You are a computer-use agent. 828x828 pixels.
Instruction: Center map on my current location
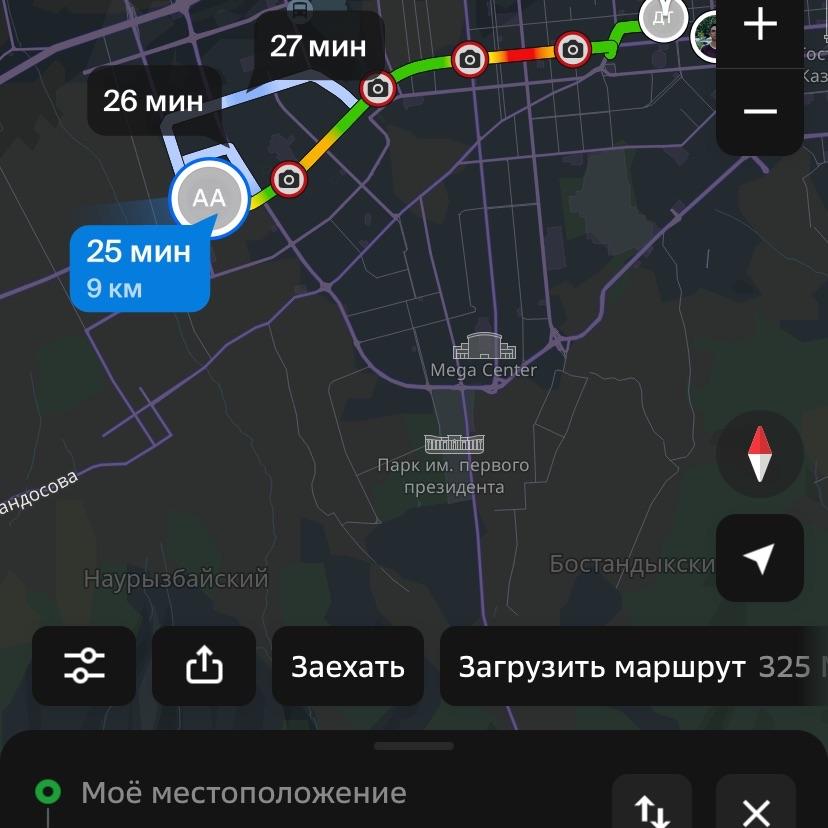760,558
